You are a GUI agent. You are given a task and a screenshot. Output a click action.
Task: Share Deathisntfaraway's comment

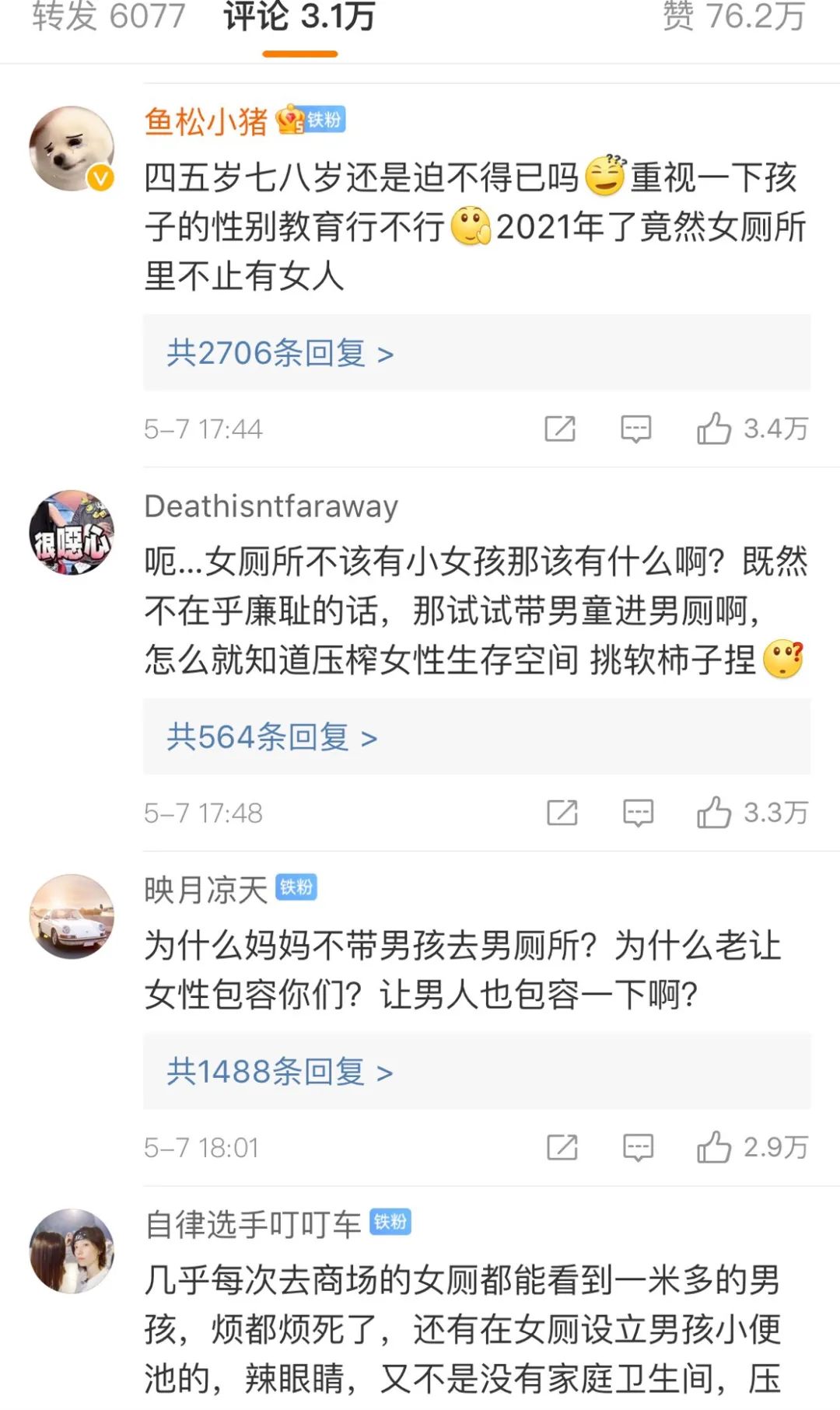tap(562, 813)
